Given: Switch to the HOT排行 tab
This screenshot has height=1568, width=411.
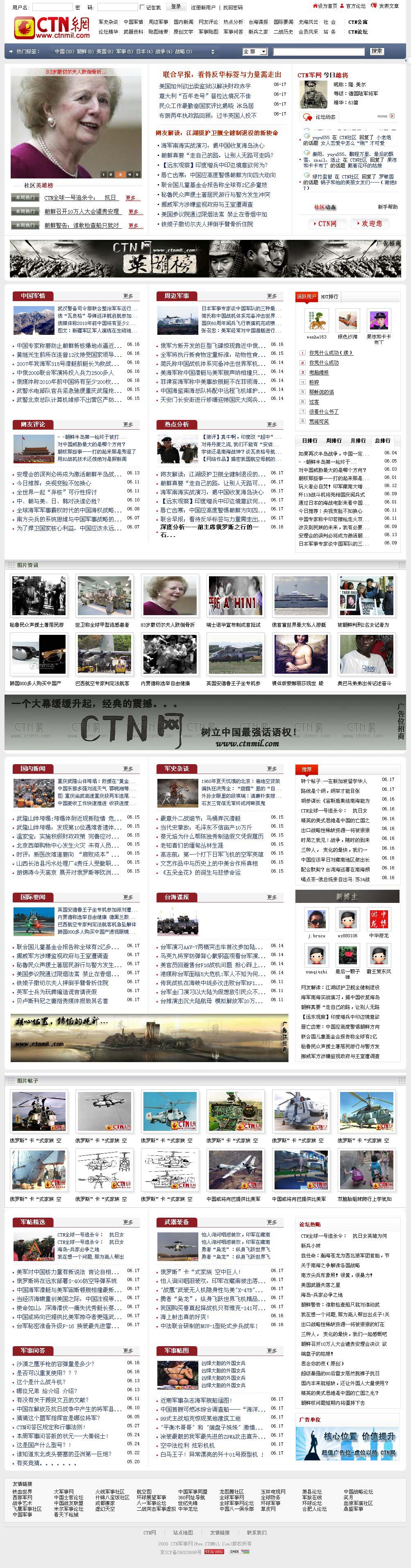Looking at the screenshot, I should [x=329, y=296].
